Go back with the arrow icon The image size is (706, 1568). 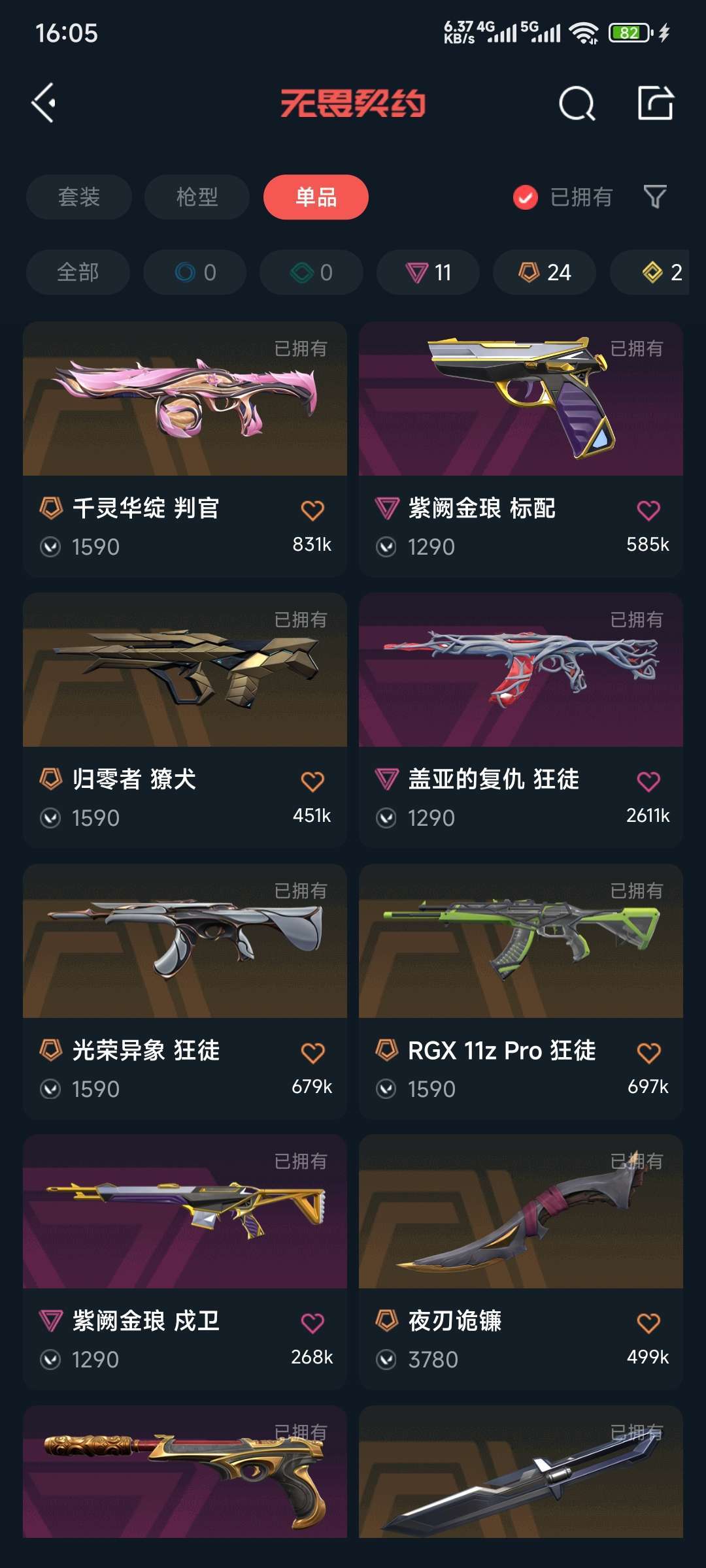(x=44, y=103)
